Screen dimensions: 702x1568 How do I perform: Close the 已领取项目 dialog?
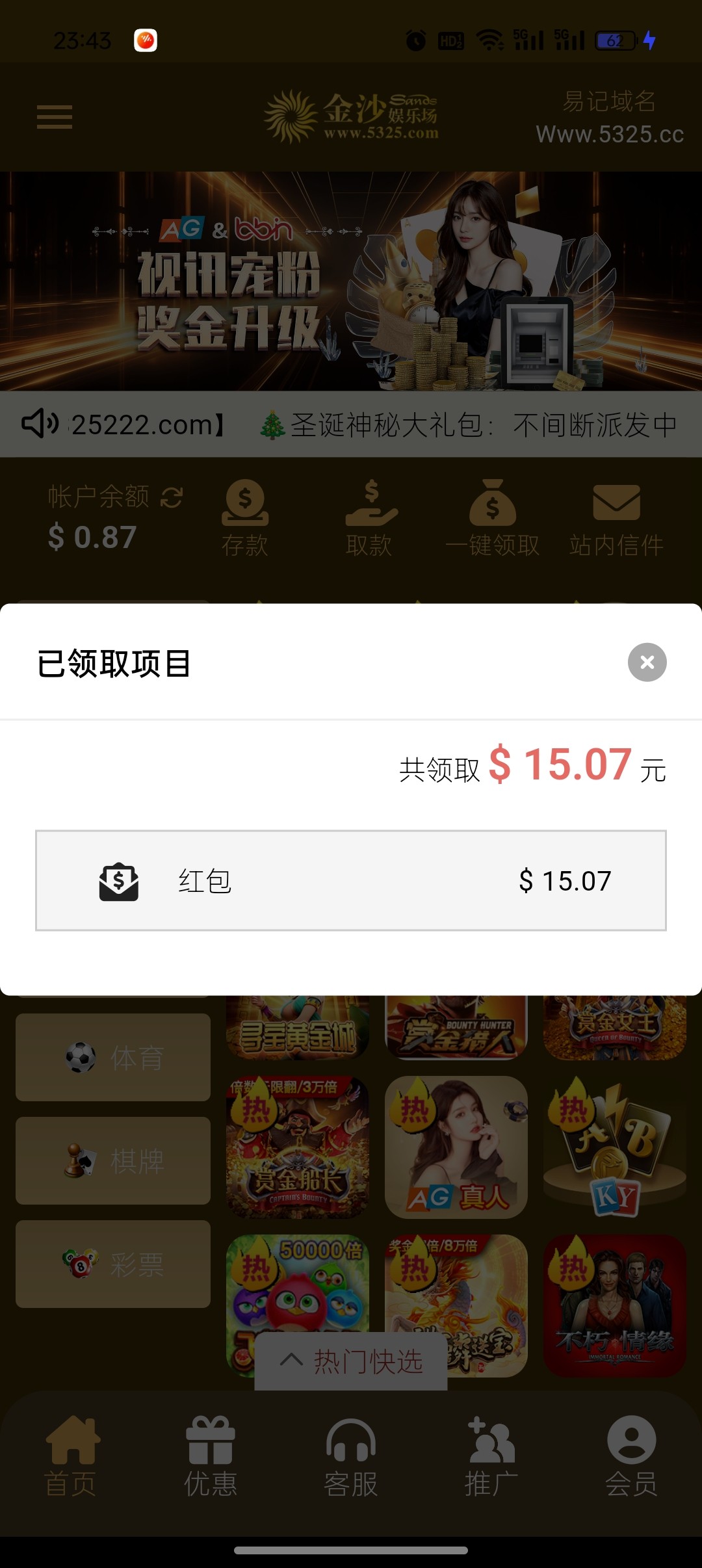point(647,662)
